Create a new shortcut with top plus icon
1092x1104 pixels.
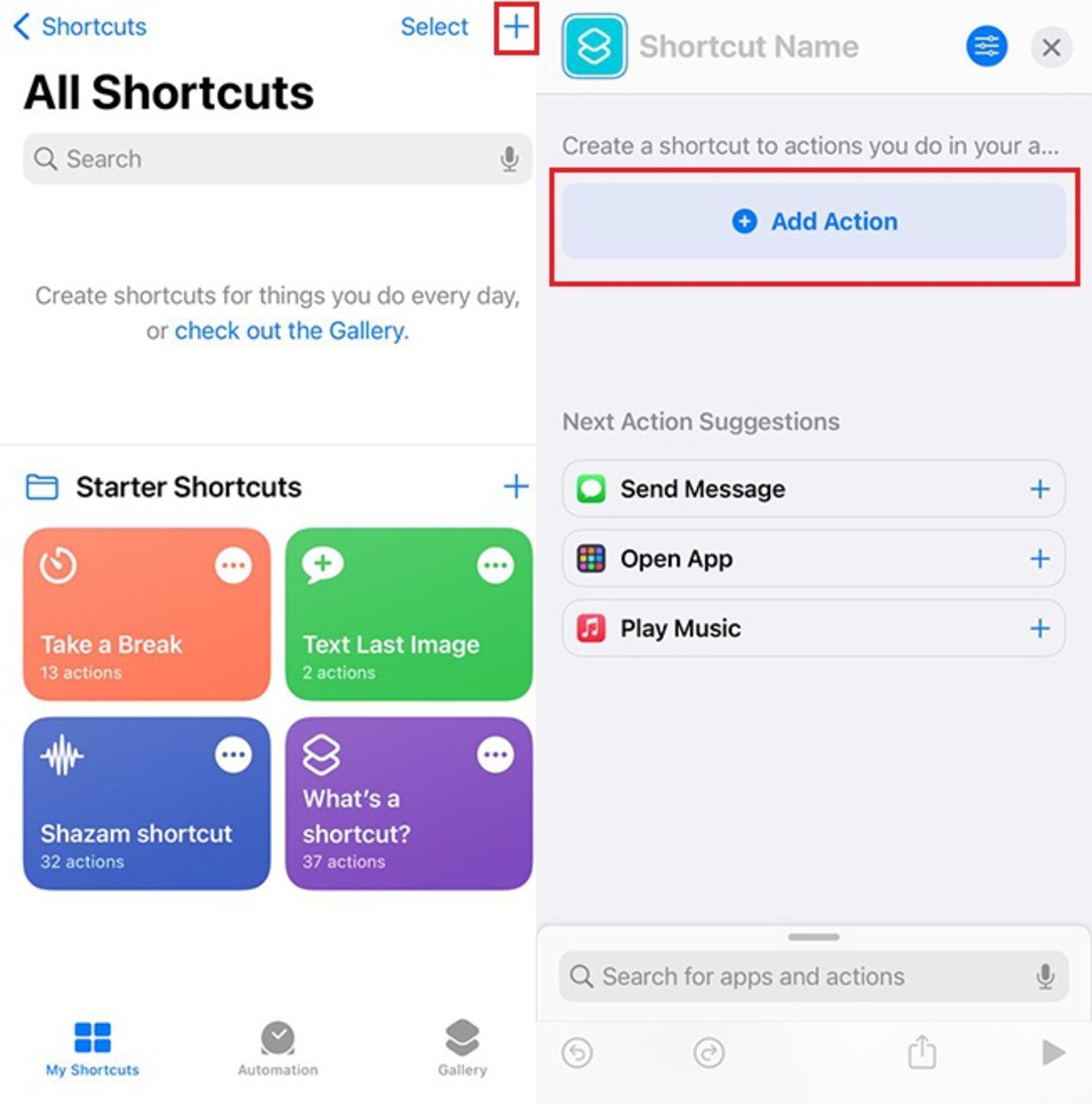point(515,27)
